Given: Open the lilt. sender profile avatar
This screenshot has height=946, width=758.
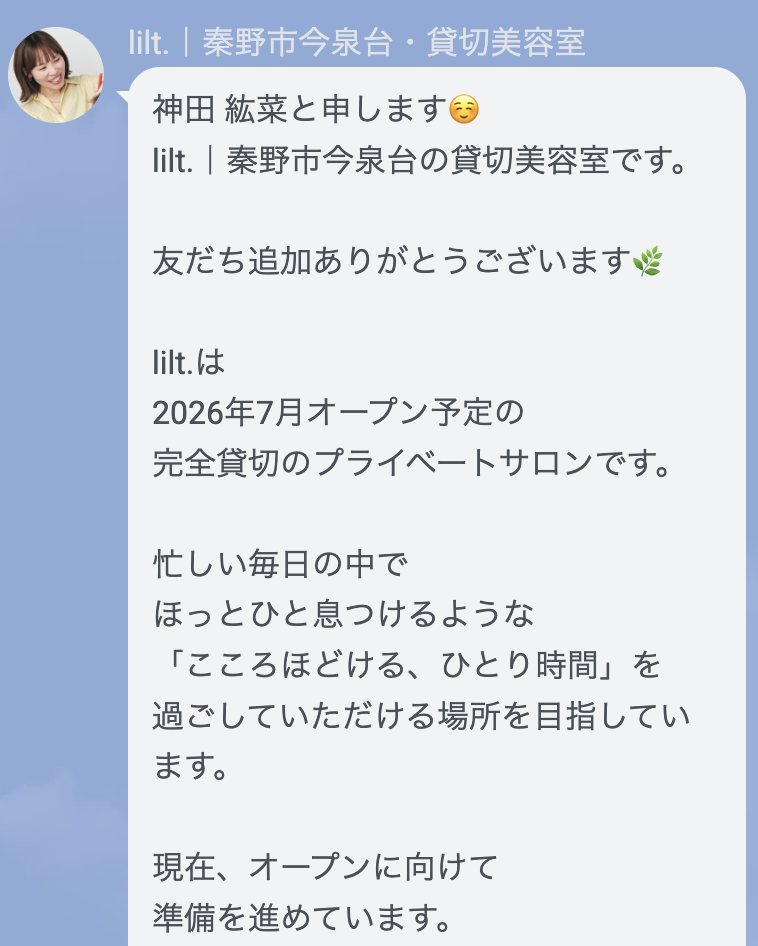Looking at the screenshot, I should 56,75.
